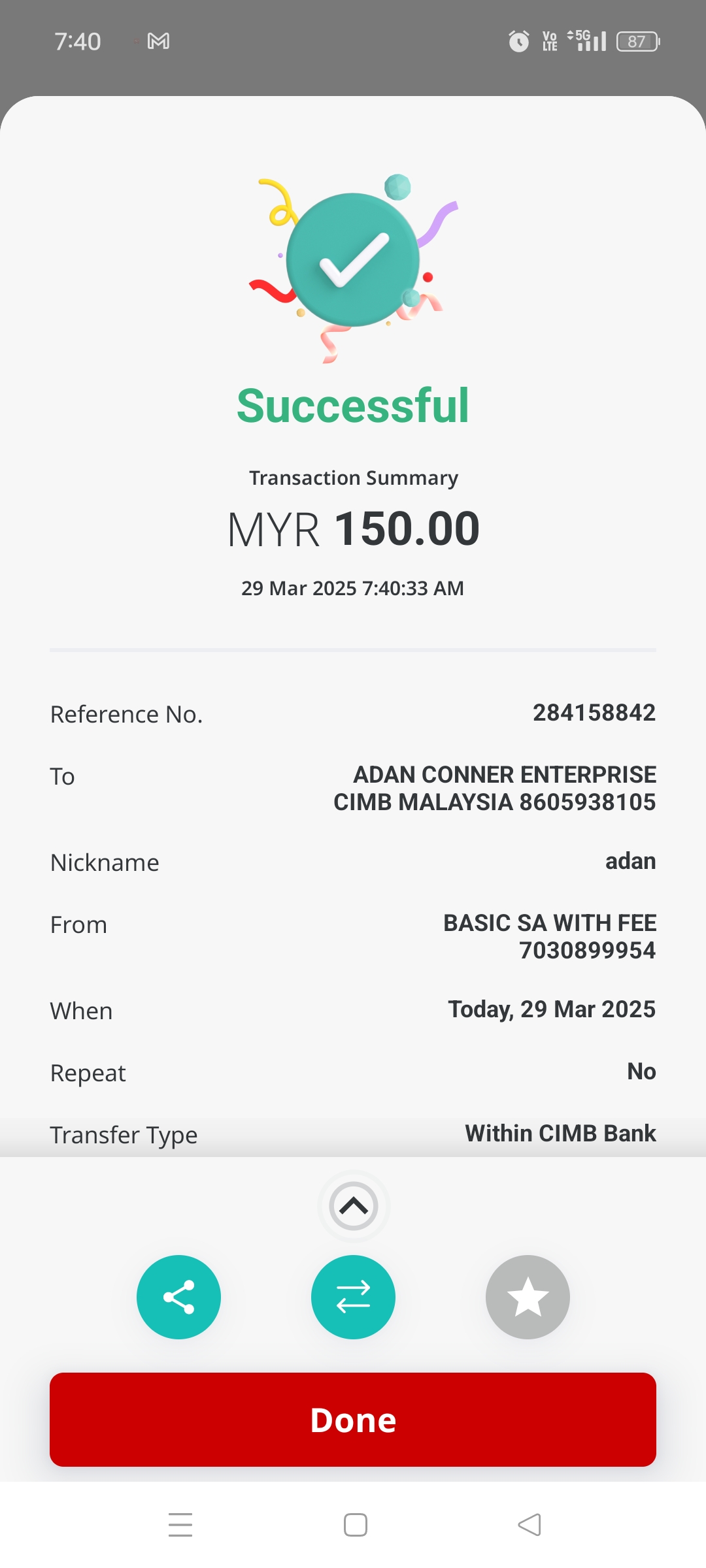Open recent apps from the navigation bar
The image size is (706, 1568).
pyautogui.click(x=180, y=1525)
